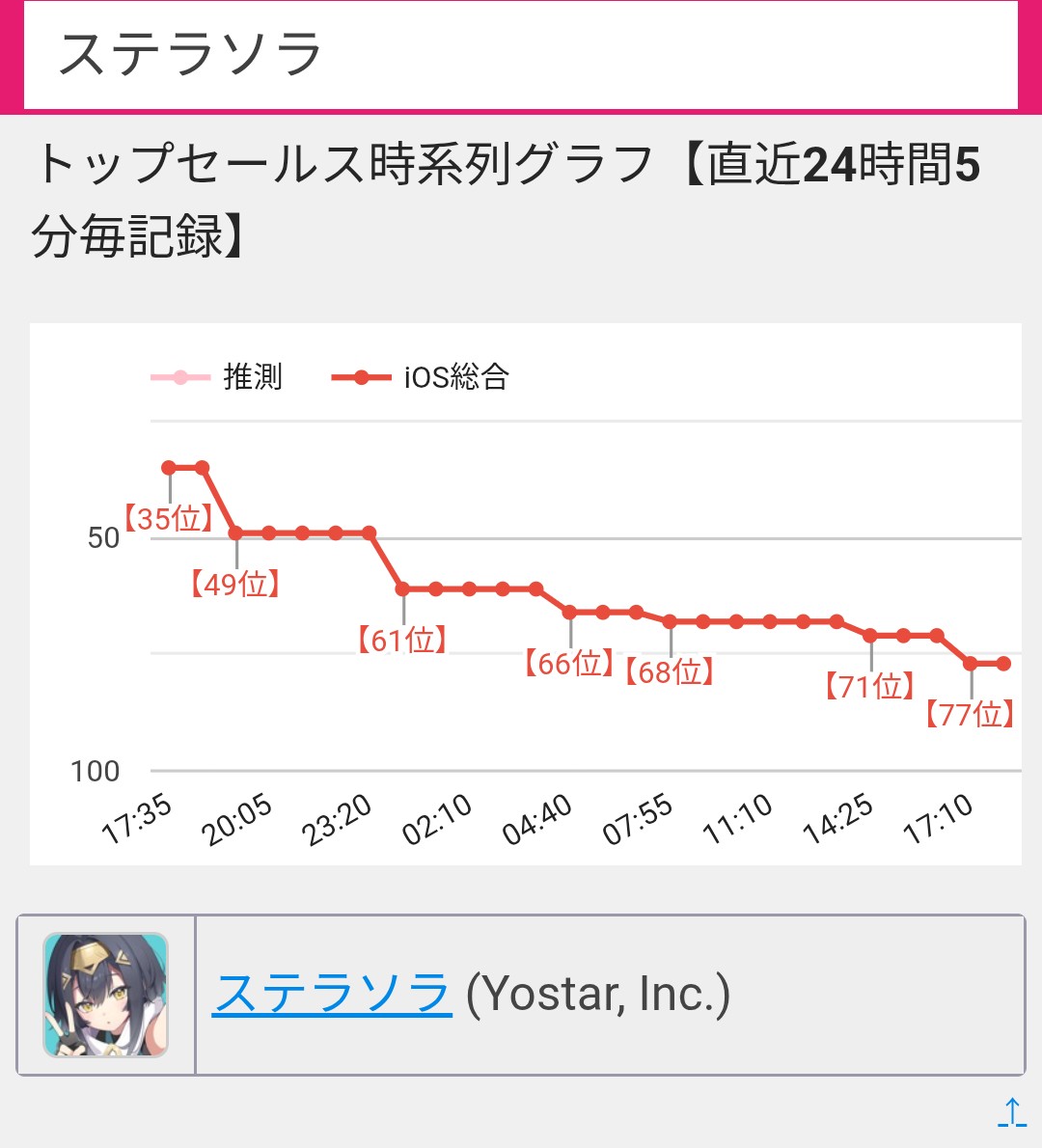Tap the ステラソラ app icon thumbnail
1042x1148 pixels.
105,995
